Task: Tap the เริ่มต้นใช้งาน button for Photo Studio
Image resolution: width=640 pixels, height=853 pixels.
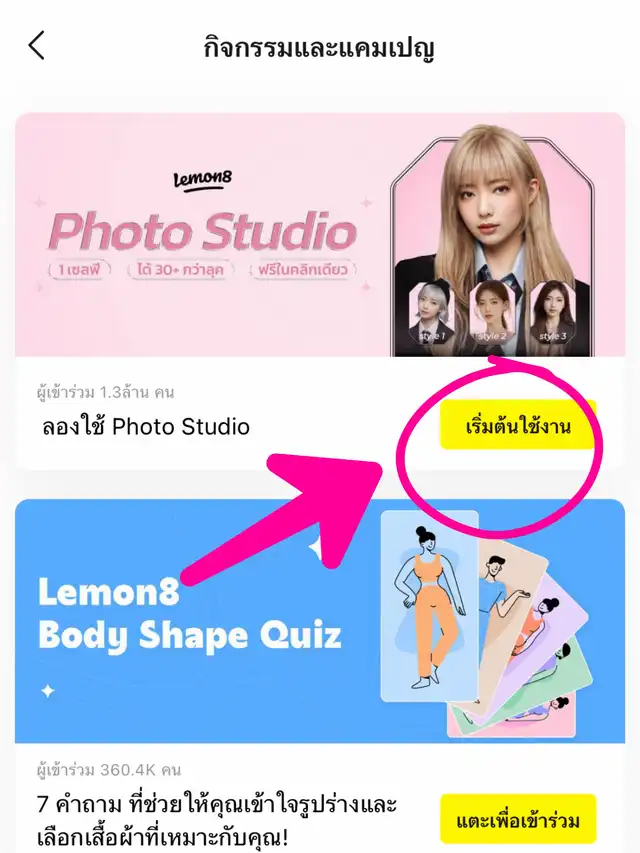Action: [x=518, y=425]
